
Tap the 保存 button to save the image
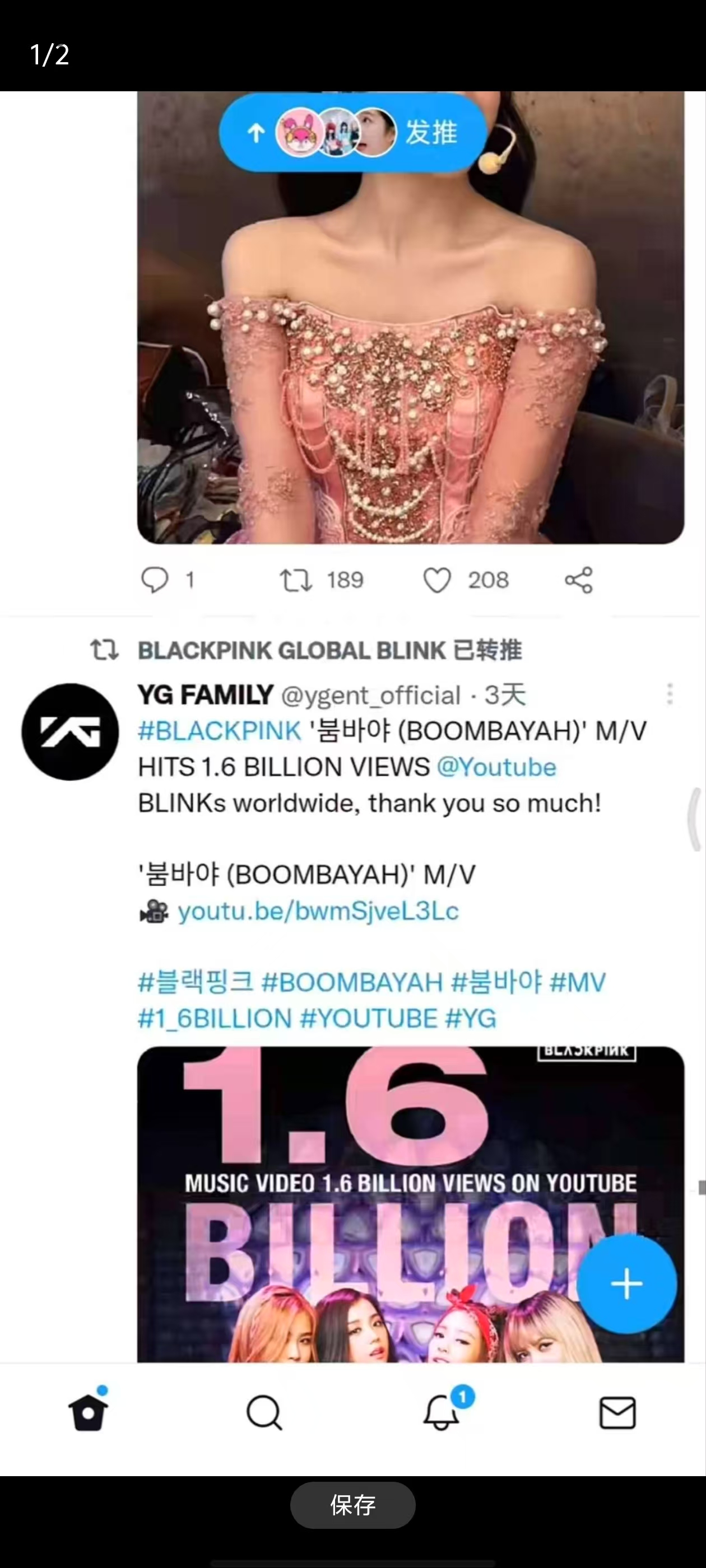coord(352,1505)
